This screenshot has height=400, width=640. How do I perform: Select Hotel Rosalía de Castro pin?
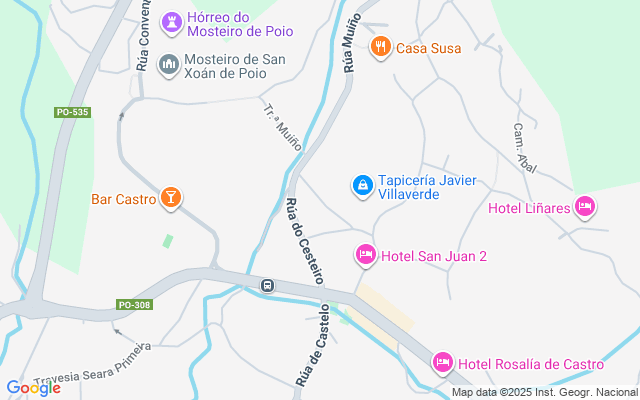(x=443, y=362)
